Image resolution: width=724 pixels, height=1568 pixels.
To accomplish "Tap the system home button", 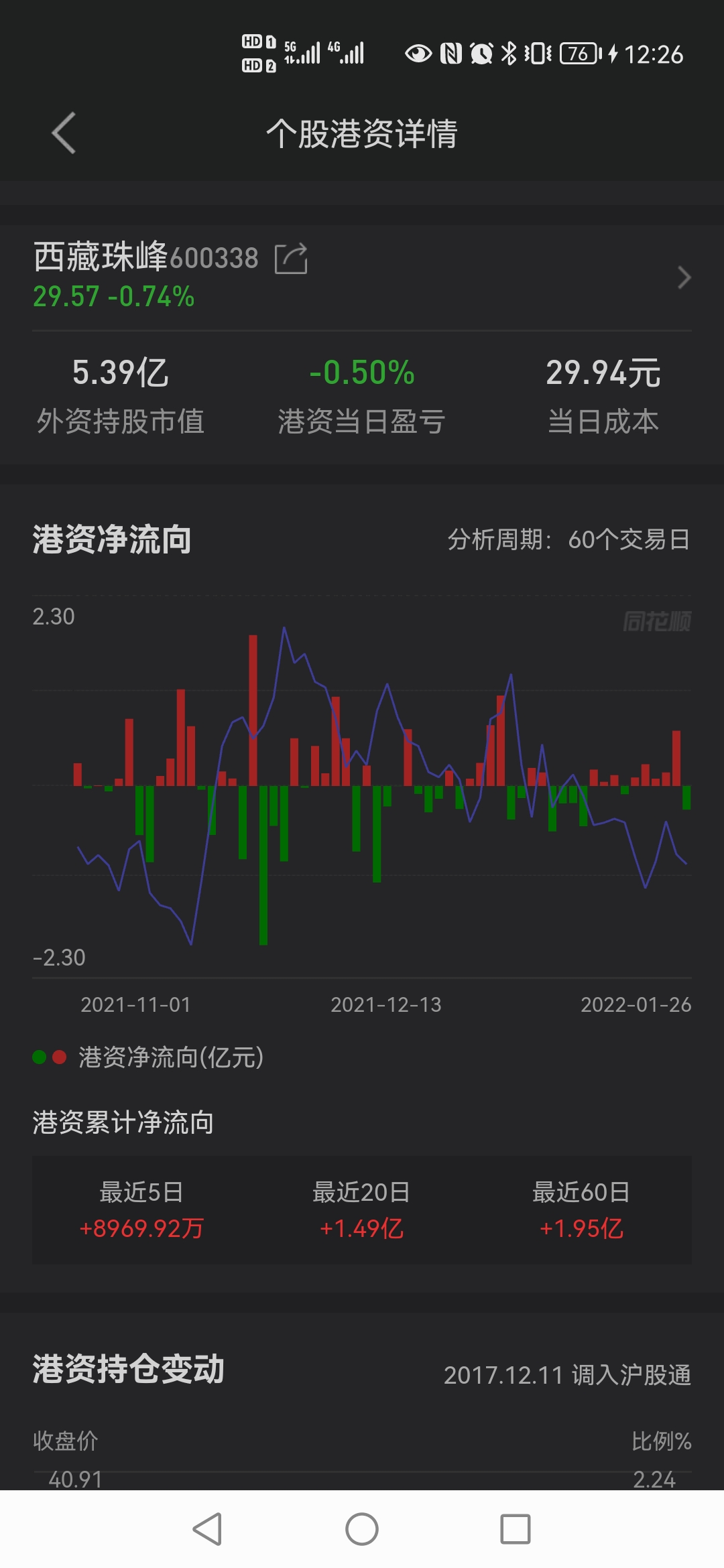I will [362, 1529].
